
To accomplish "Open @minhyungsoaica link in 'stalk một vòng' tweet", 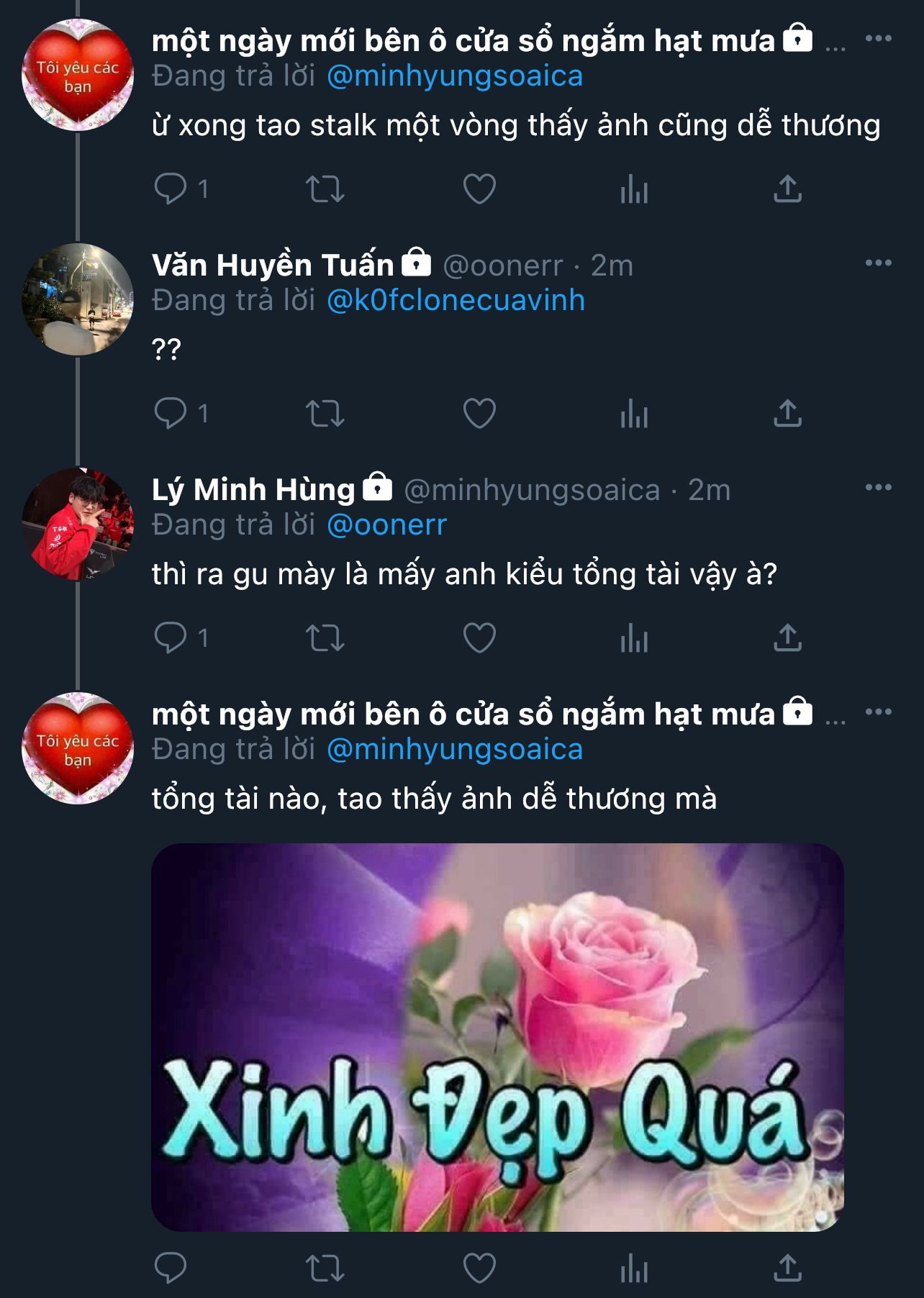I will (455, 76).
